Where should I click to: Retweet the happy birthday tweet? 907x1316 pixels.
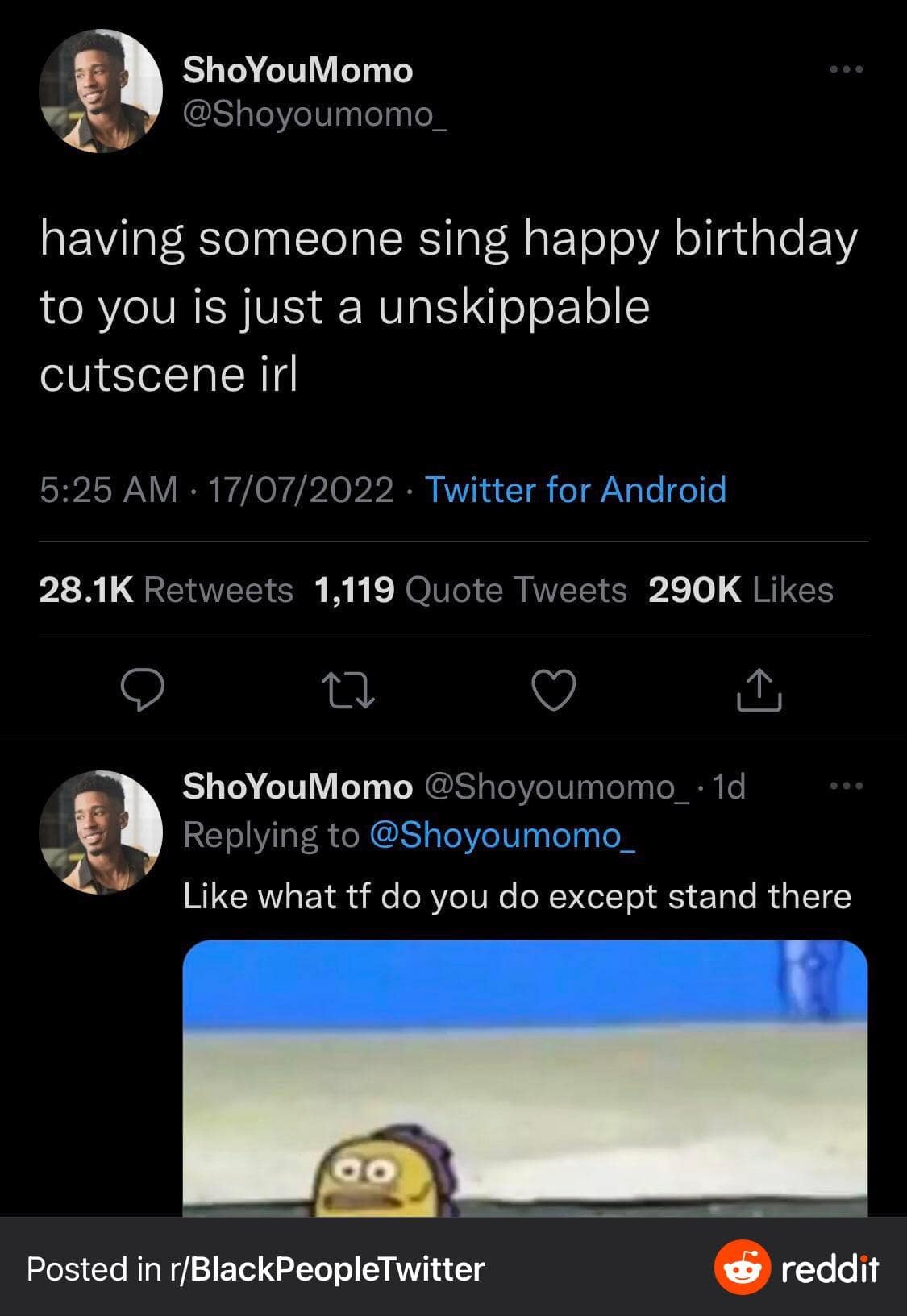[x=347, y=691]
